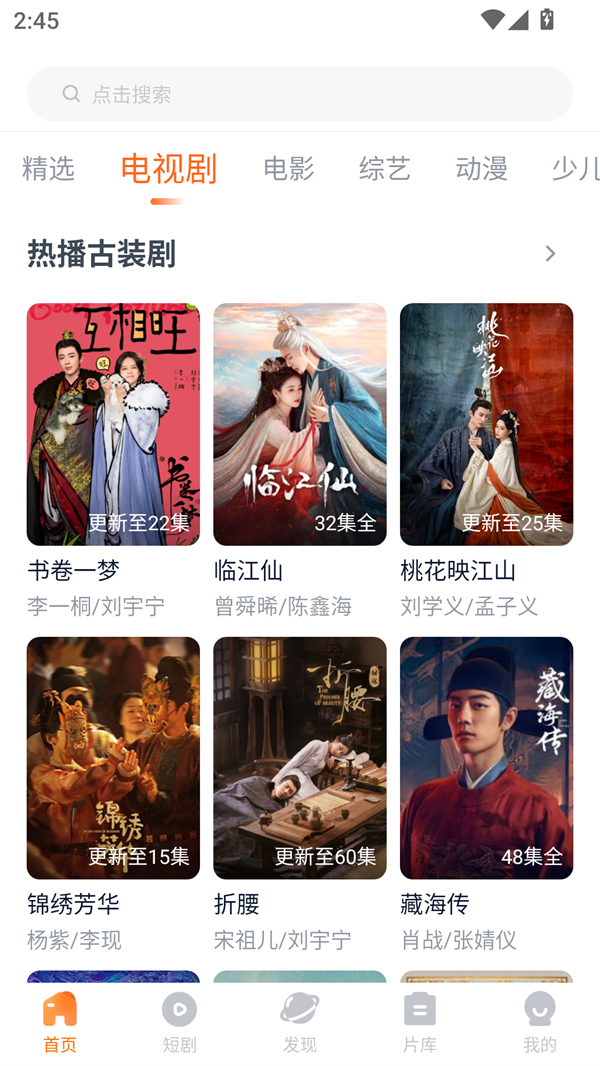Switch to the 短剧 tab
This screenshot has width=600, height=1066.
coord(180,1022)
